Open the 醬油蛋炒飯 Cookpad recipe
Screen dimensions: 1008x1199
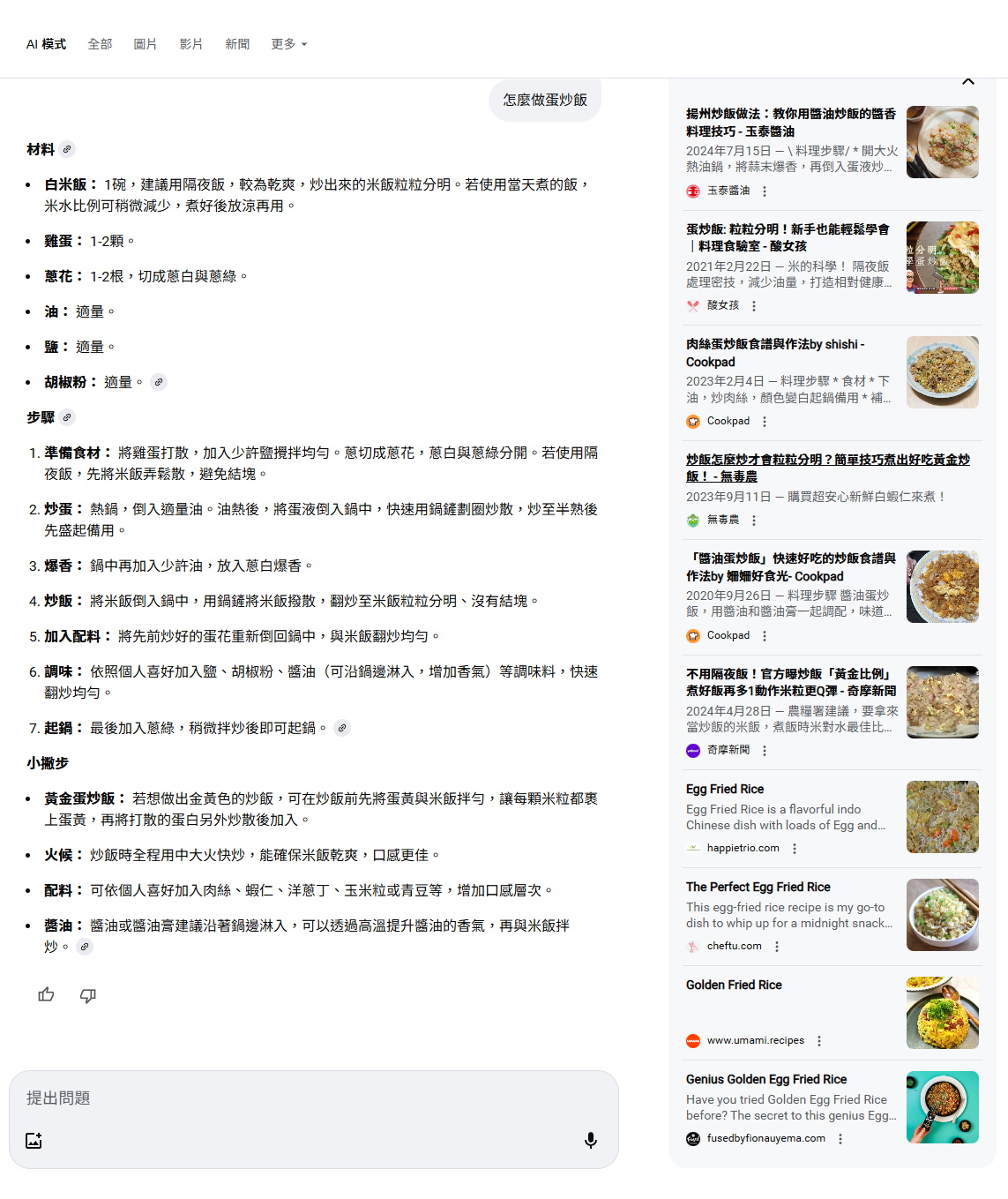pyautogui.click(x=790, y=567)
